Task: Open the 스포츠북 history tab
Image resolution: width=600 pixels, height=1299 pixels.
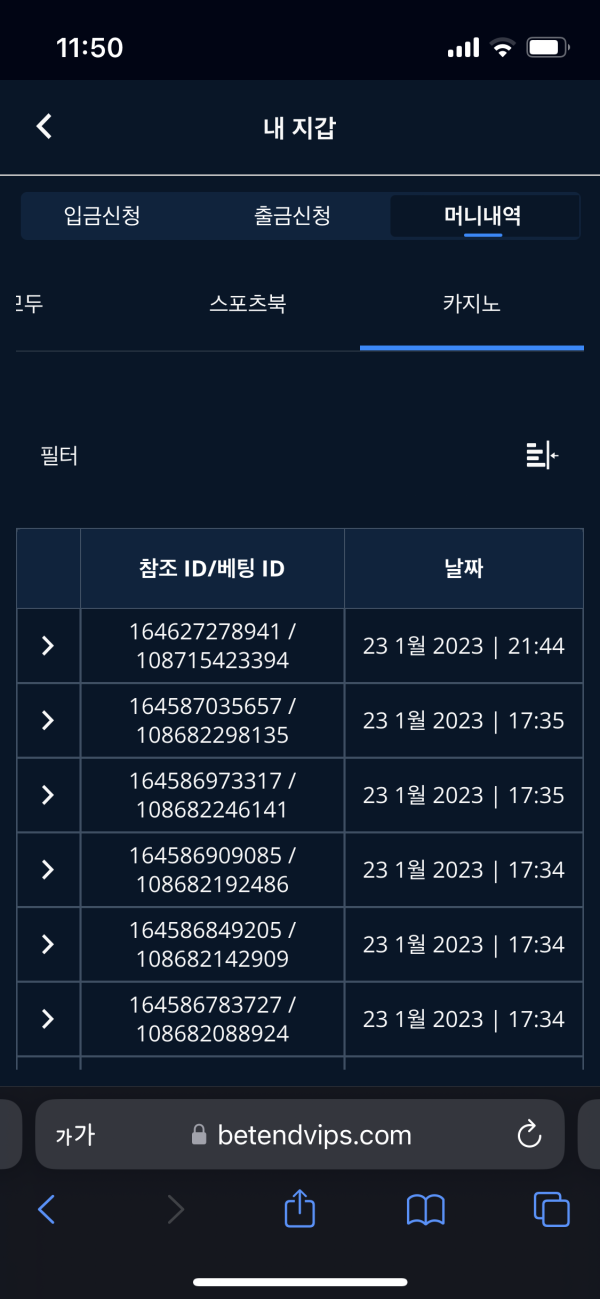Action: click(247, 304)
